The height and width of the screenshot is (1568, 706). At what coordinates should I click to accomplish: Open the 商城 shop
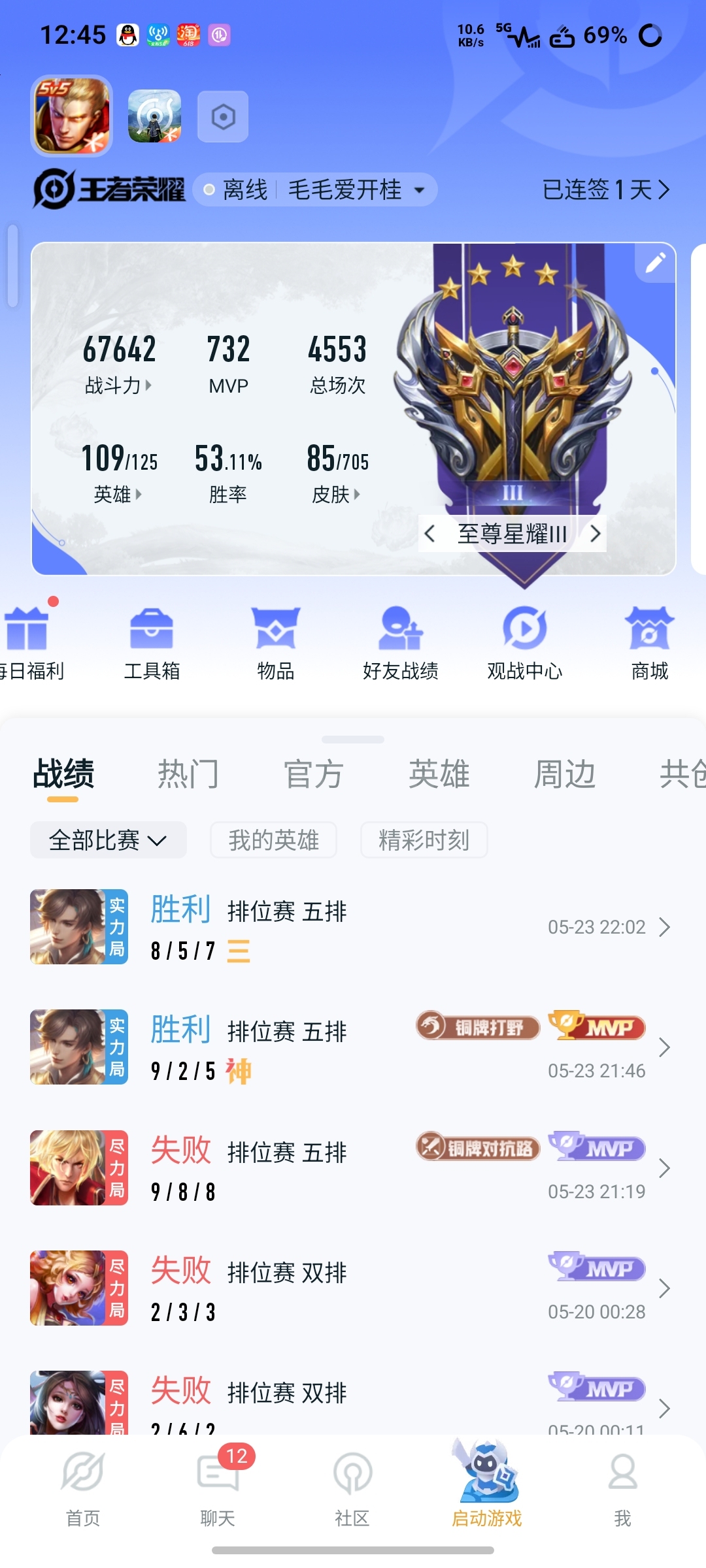[x=649, y=644]
